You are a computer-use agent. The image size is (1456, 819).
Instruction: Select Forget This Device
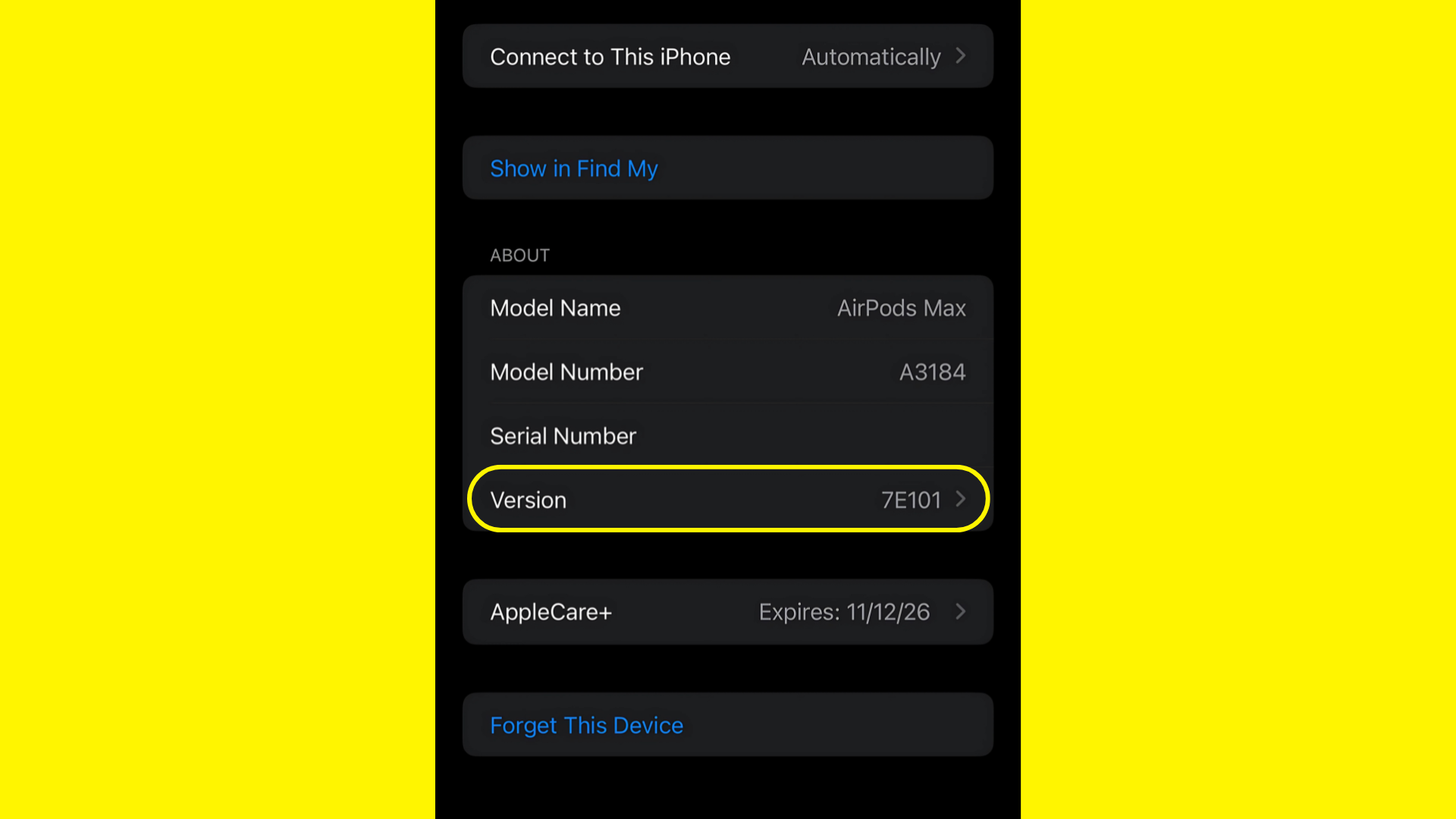[586, 725]
